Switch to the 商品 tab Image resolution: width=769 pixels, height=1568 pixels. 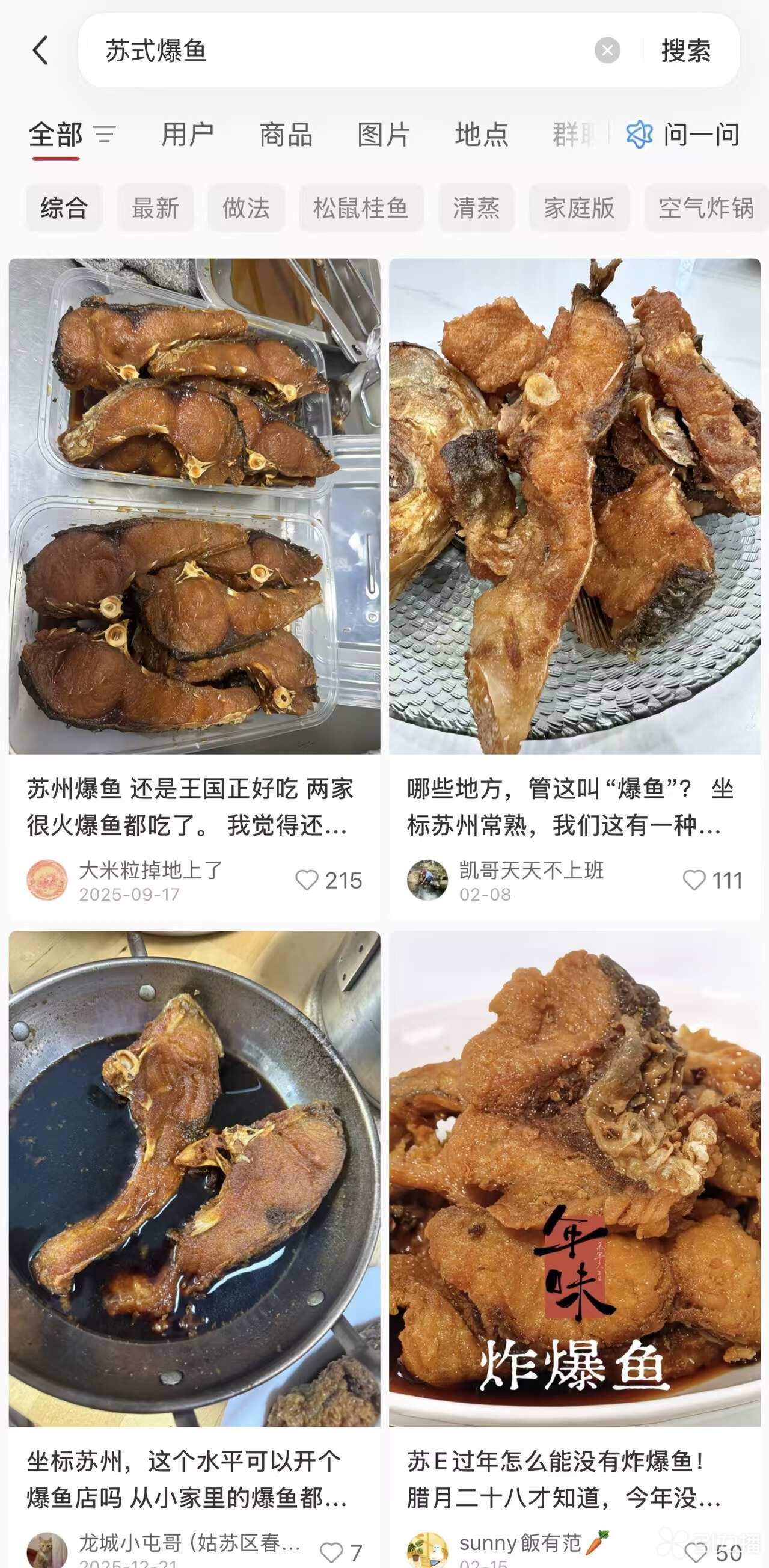click(286, 135)
